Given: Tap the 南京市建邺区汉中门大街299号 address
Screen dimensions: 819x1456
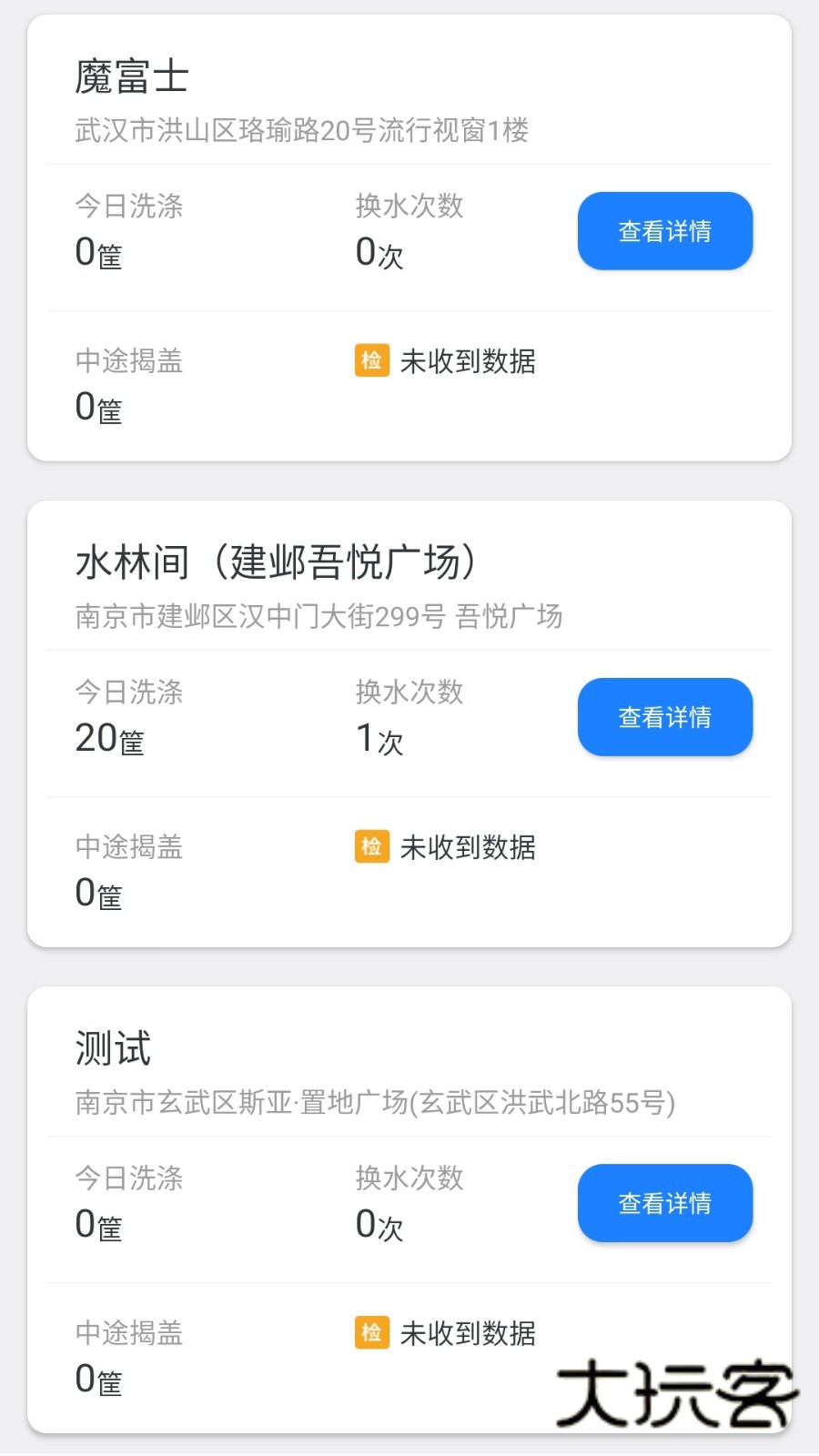Looking at the screenshot, I should pos(318,617).
